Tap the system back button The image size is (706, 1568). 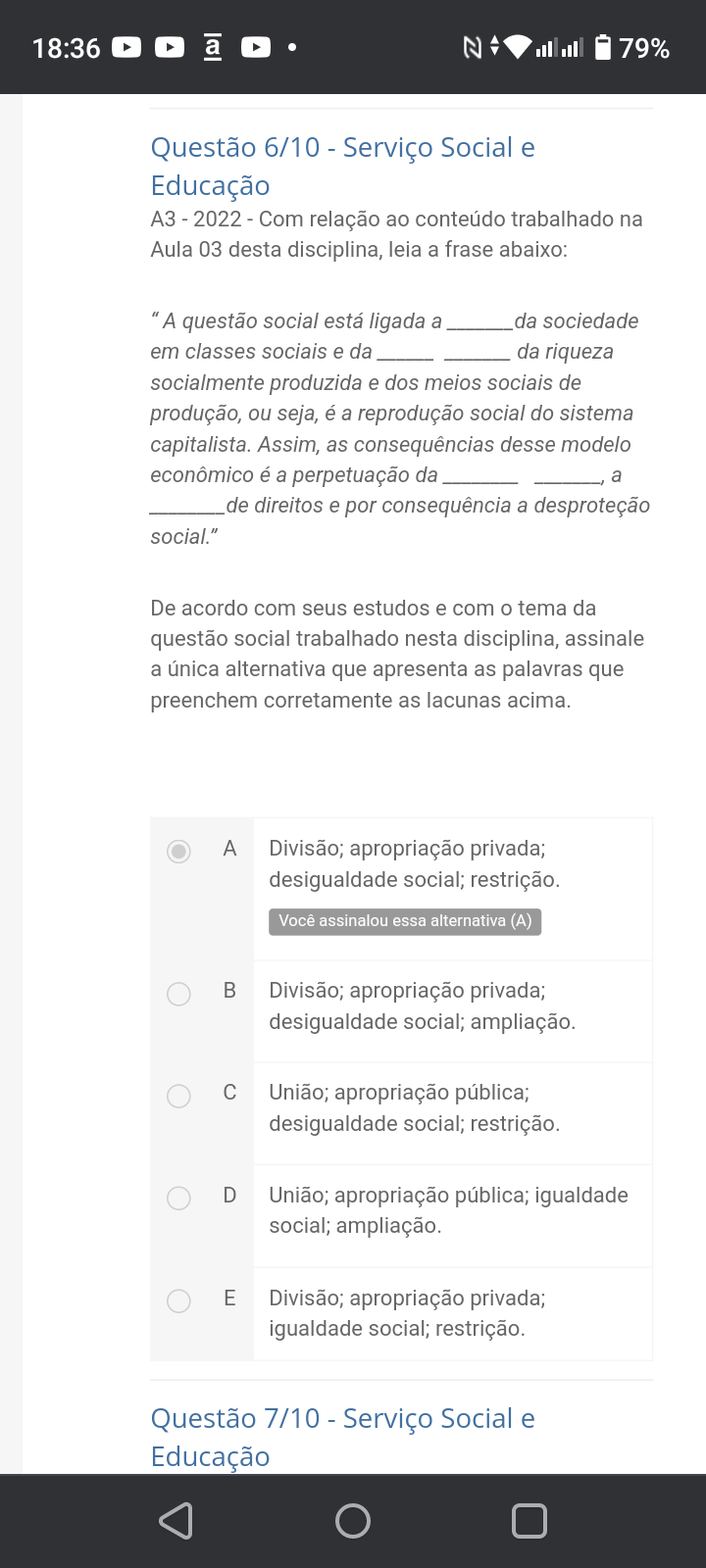pyautogui.click(x=176, y=1521)
